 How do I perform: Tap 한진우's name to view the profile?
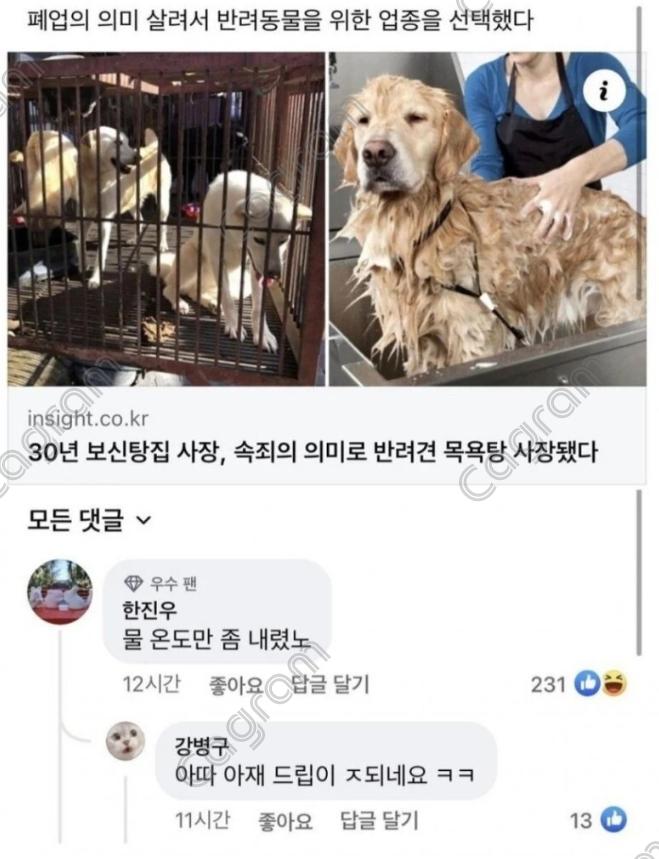[x=144, y=611]
